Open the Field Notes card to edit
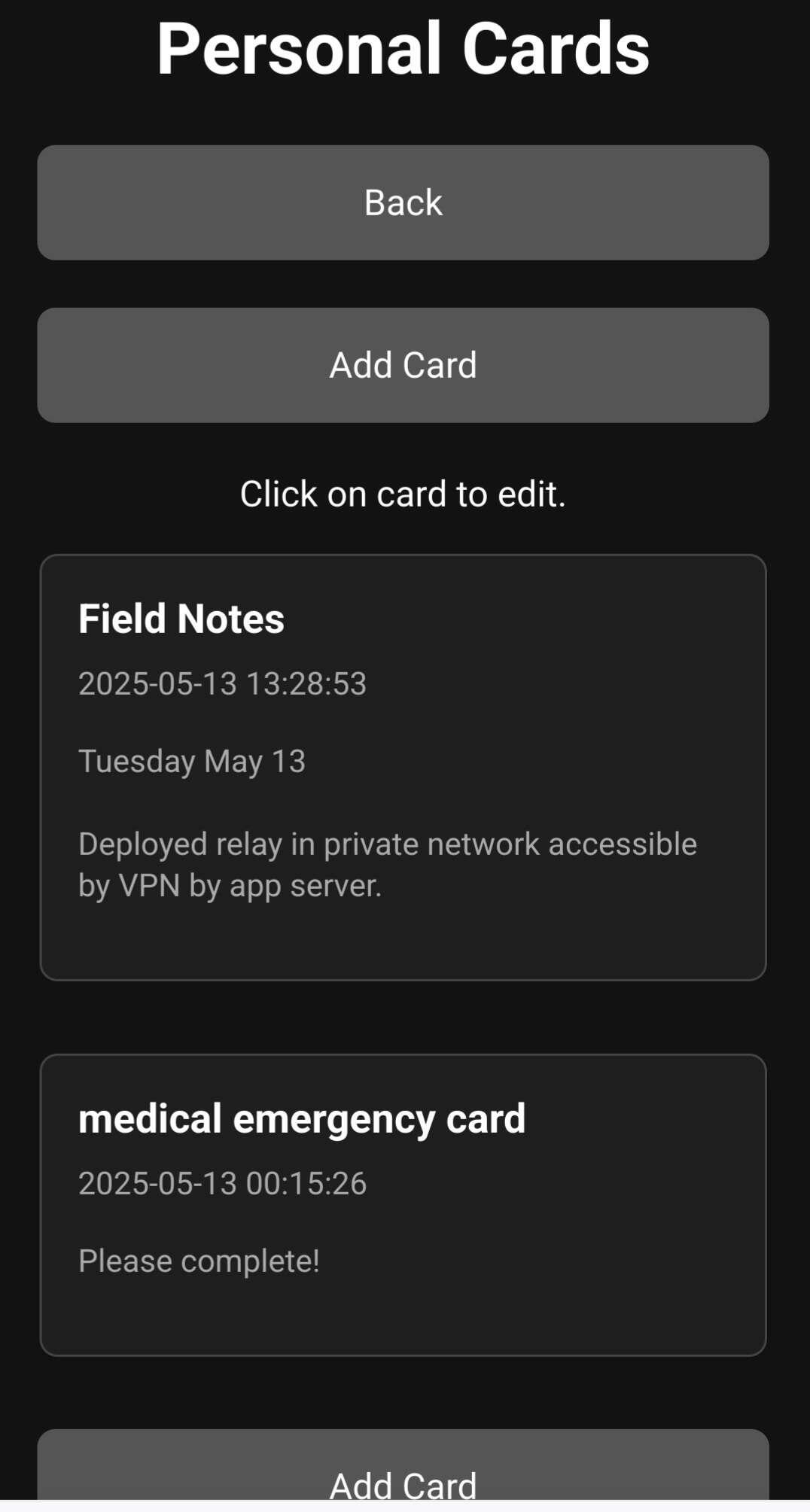 [x=403, y=768]
